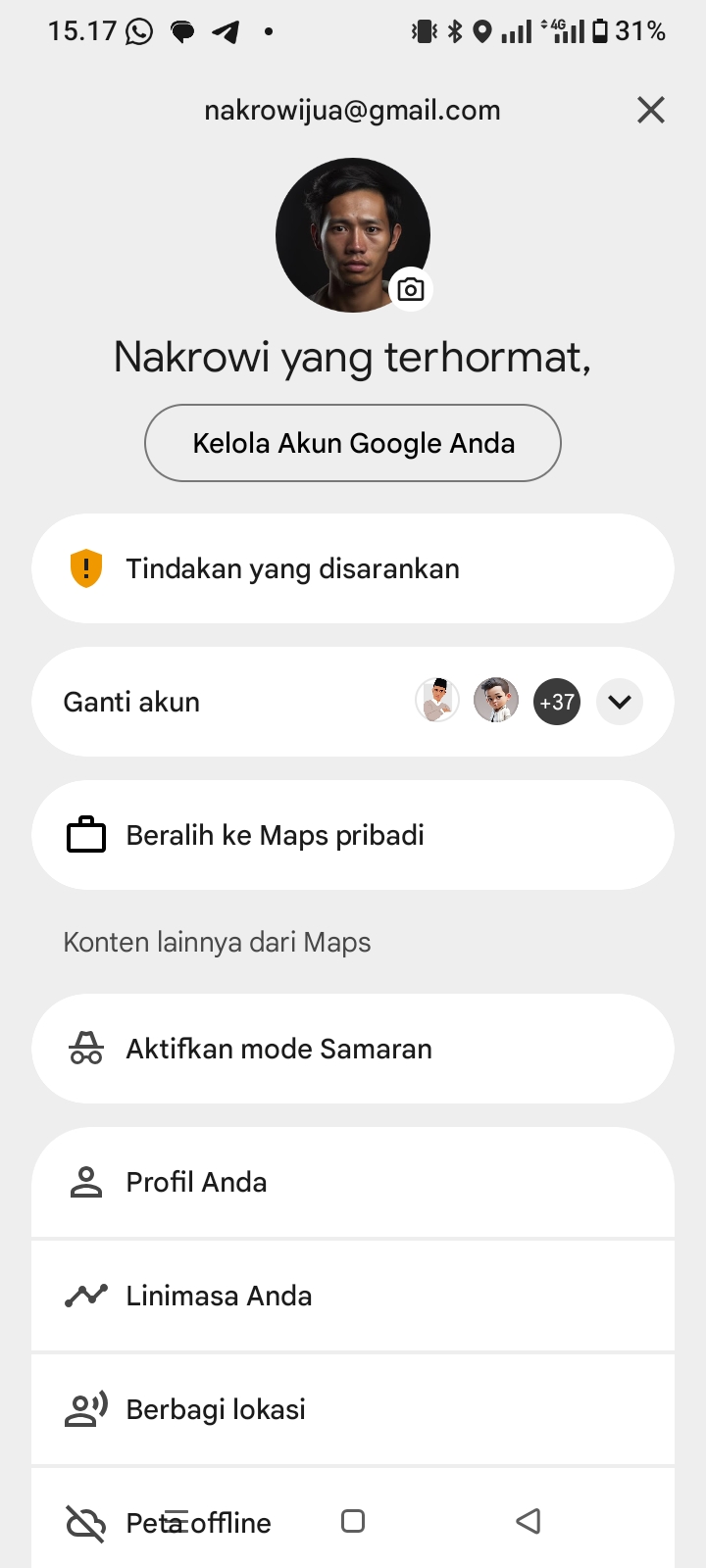Open Berbagi lokasi
The image size is (706, 1568).
tap(353, 1409)
